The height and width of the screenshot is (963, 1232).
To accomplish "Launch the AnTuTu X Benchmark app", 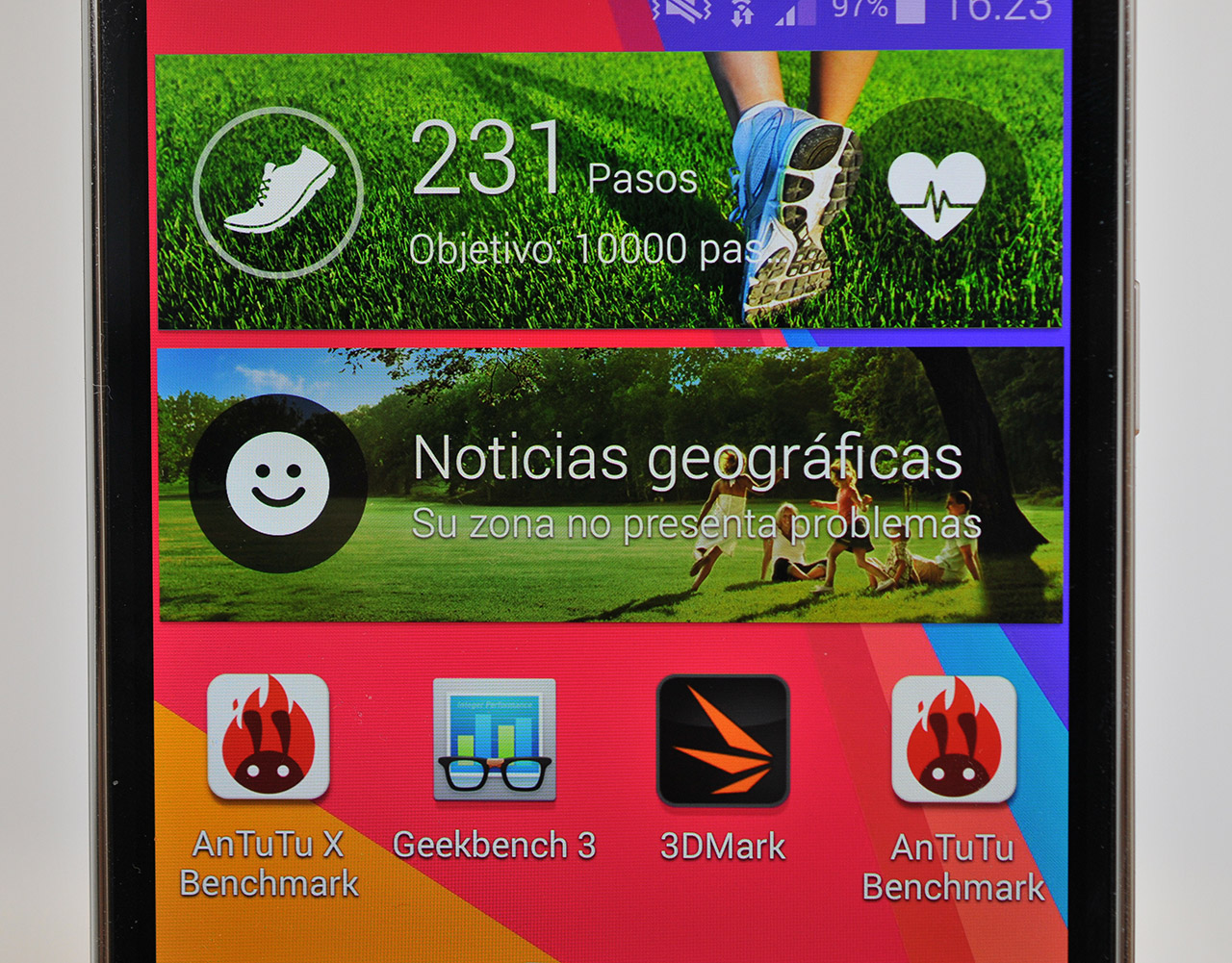I will tap(269, 738).
